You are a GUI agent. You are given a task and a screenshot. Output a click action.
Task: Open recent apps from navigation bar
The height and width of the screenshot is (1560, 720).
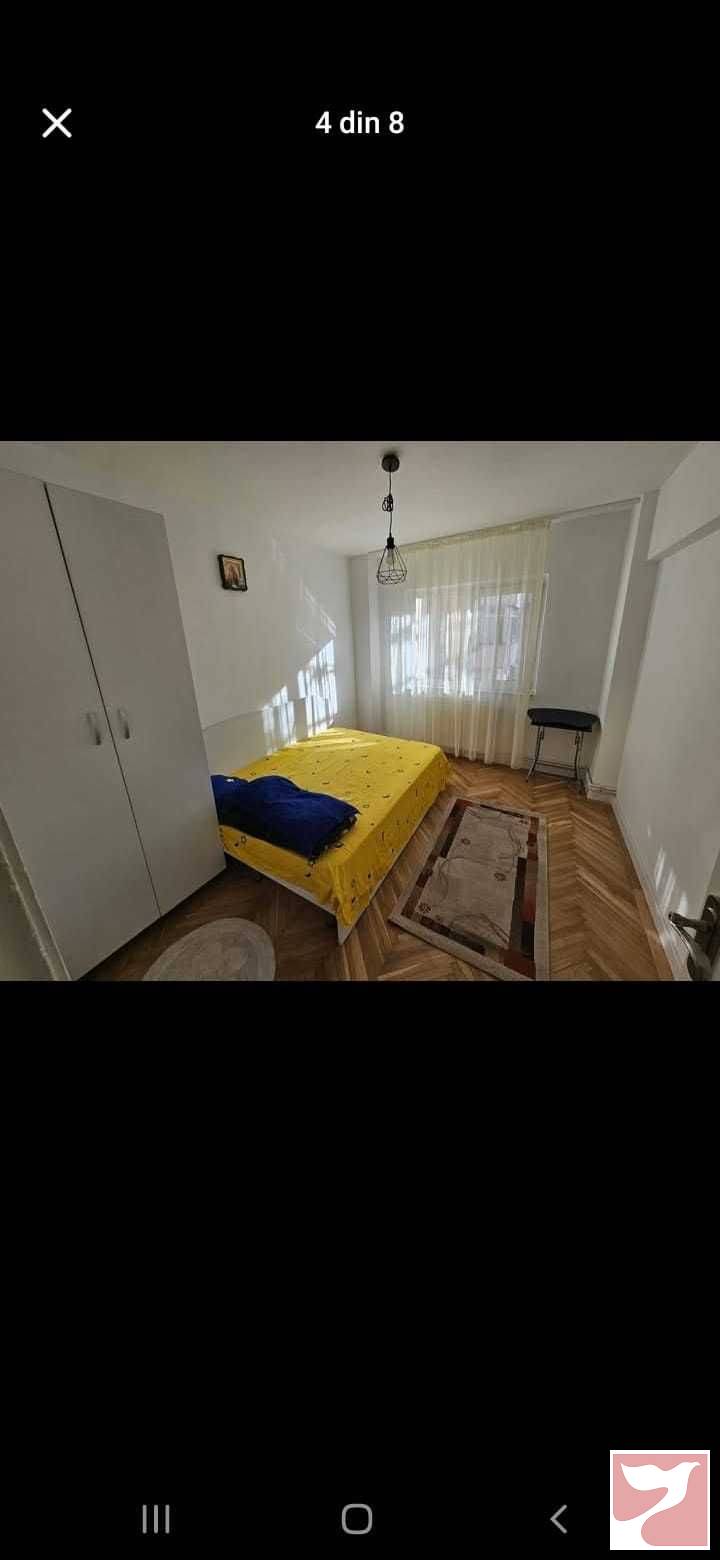pyautogui.click(x=156, y=1518)
